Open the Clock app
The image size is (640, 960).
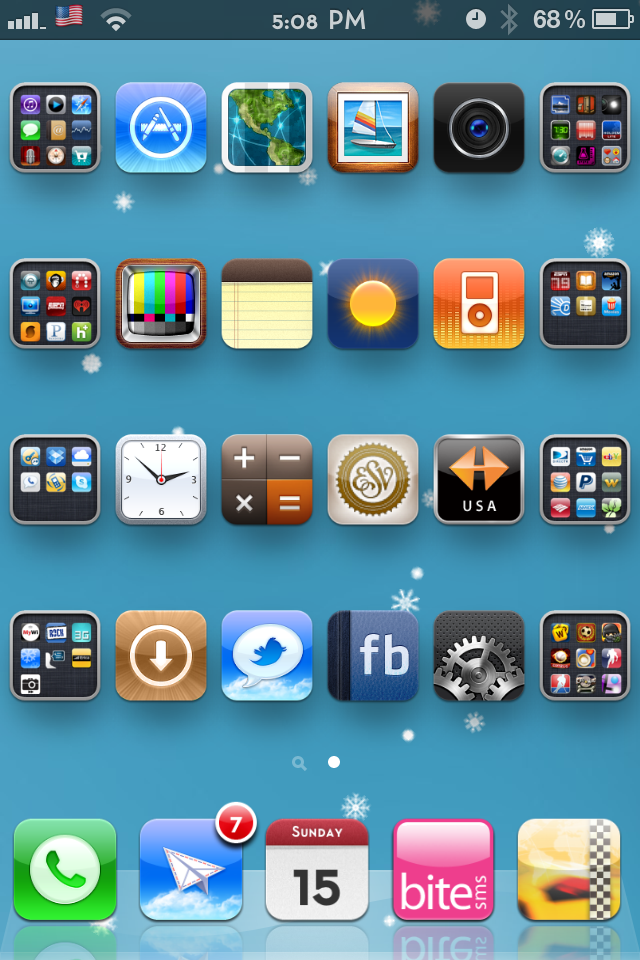(161, 480)
